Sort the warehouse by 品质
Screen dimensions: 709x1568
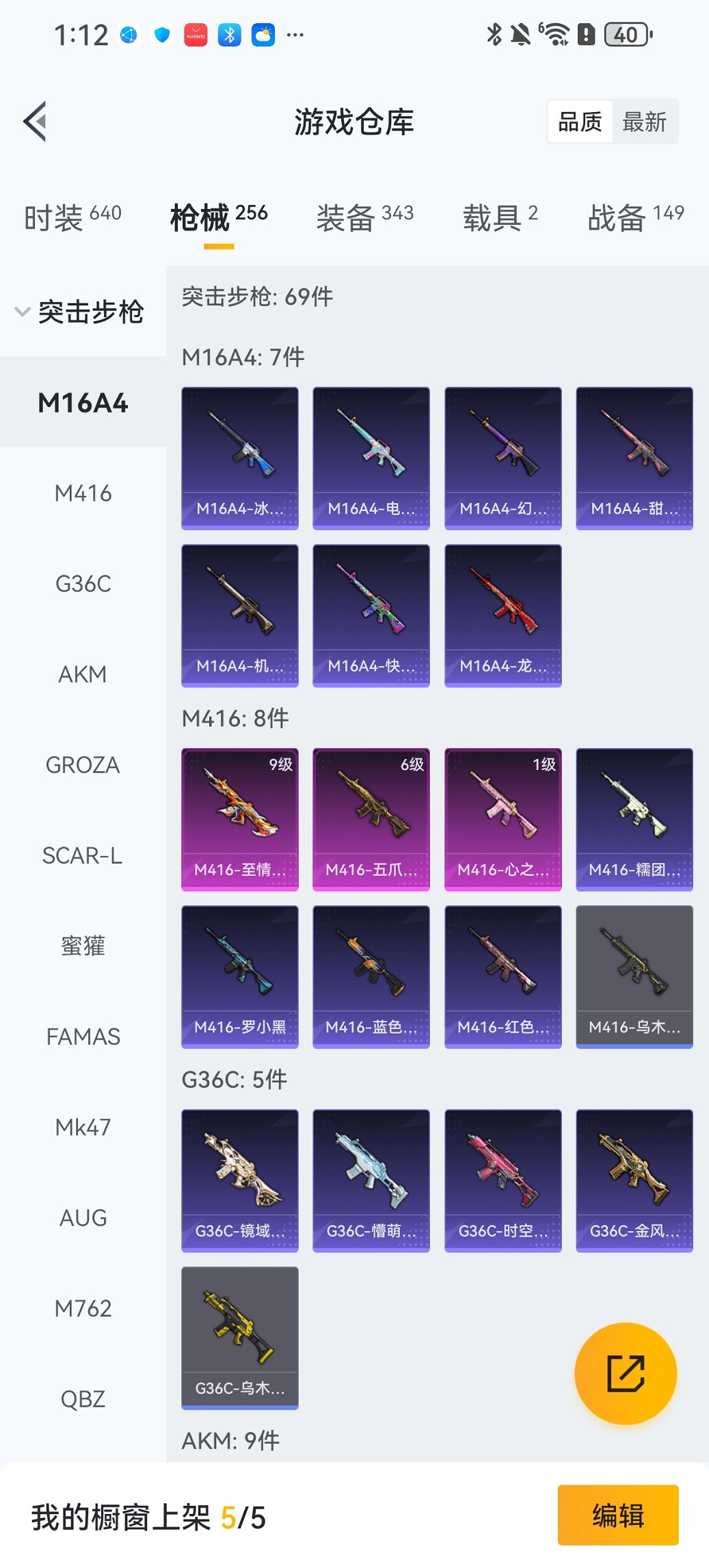pyautogui.click(x=580, y=122)
